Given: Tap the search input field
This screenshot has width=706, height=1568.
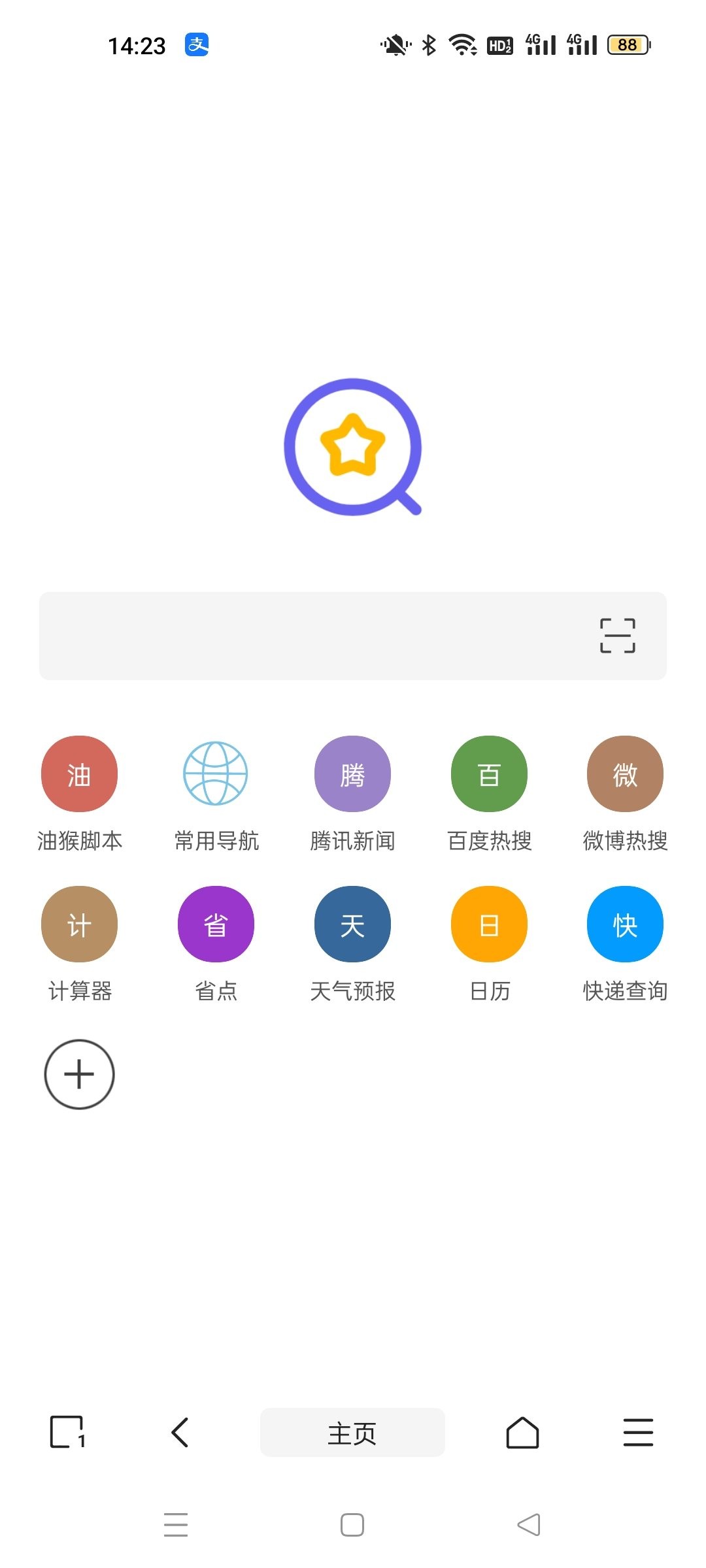Looking at the screenshot, I should [294, 635].
